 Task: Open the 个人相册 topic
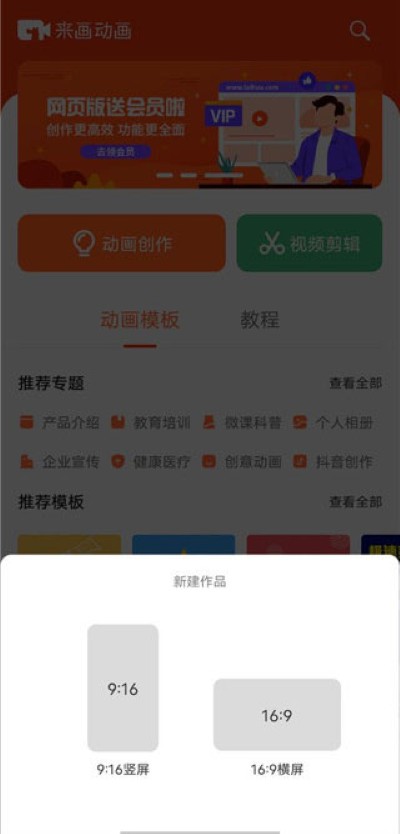pyautogui.click(x=334, y=423)
